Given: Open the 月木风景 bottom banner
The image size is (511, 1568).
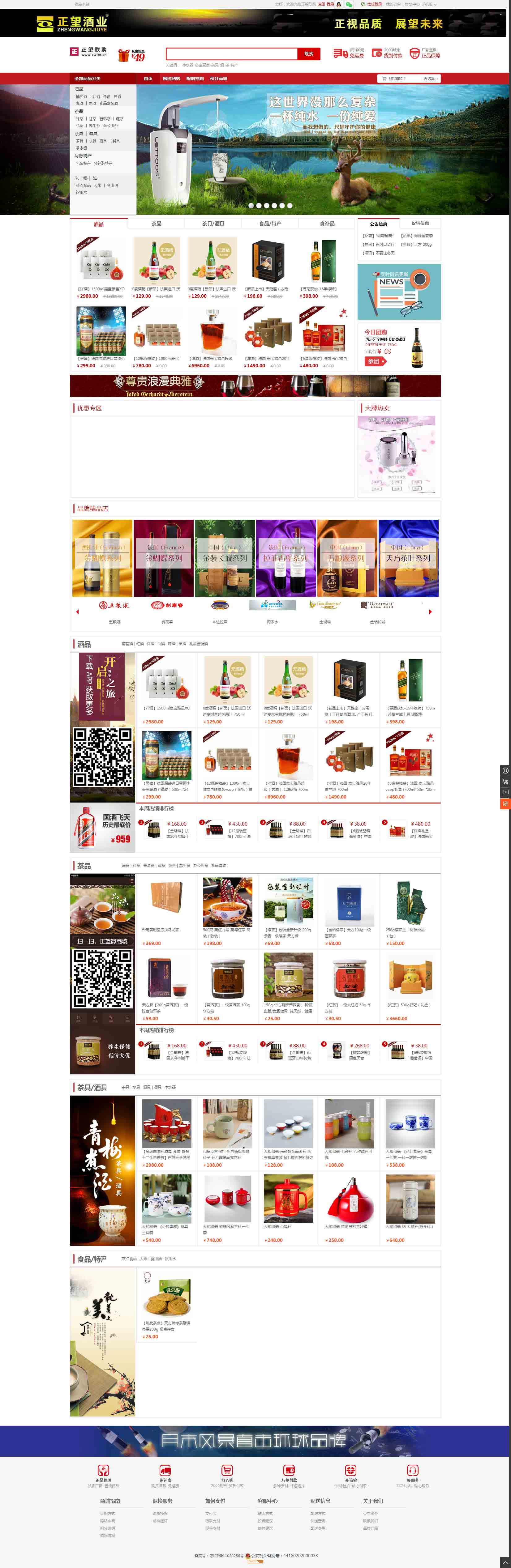Looking at the screenshot, I should 255,1440.
